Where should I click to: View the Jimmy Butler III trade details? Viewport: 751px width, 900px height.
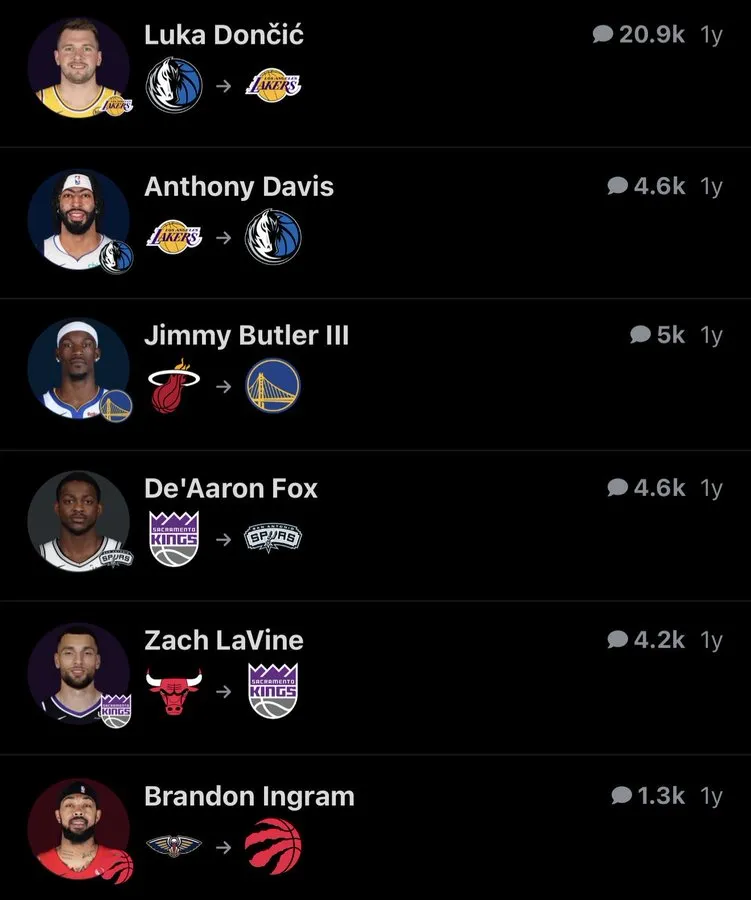(246, 336)
